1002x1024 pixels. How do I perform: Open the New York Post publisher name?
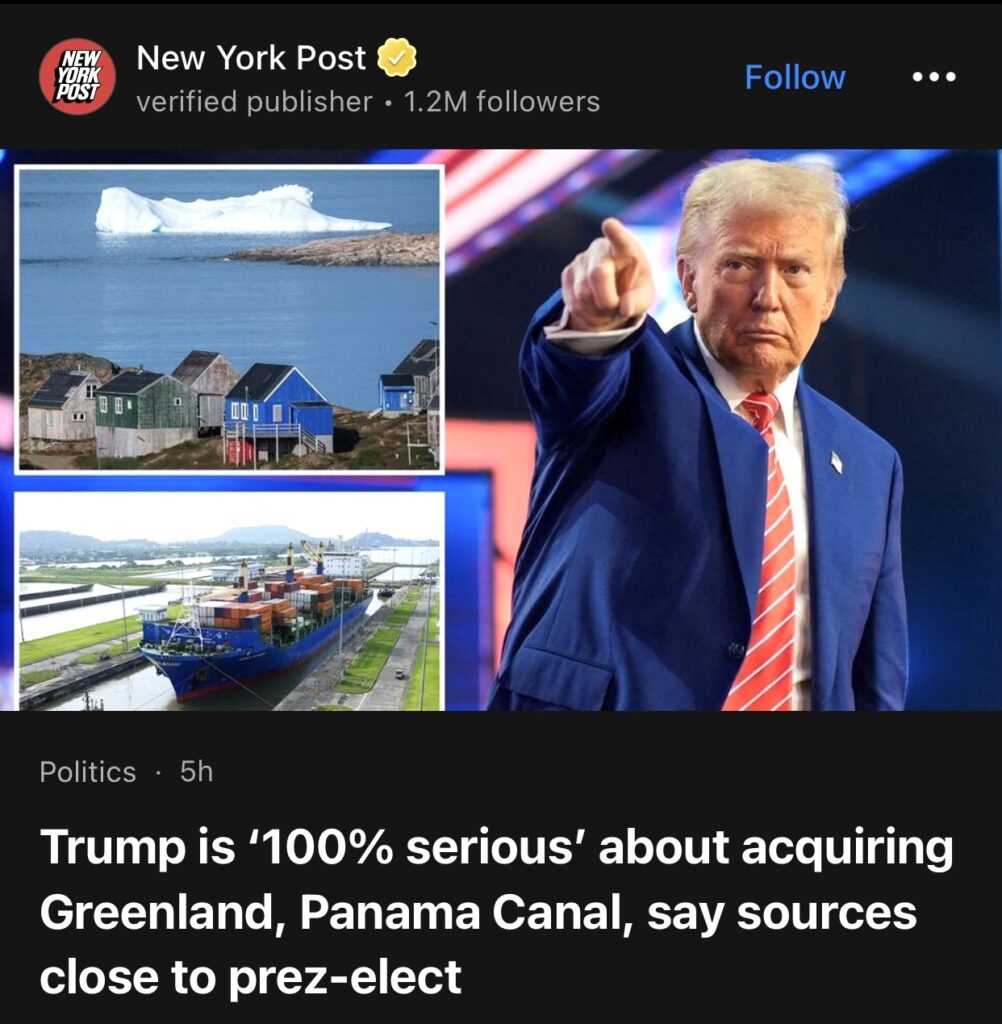coord(251,58)
